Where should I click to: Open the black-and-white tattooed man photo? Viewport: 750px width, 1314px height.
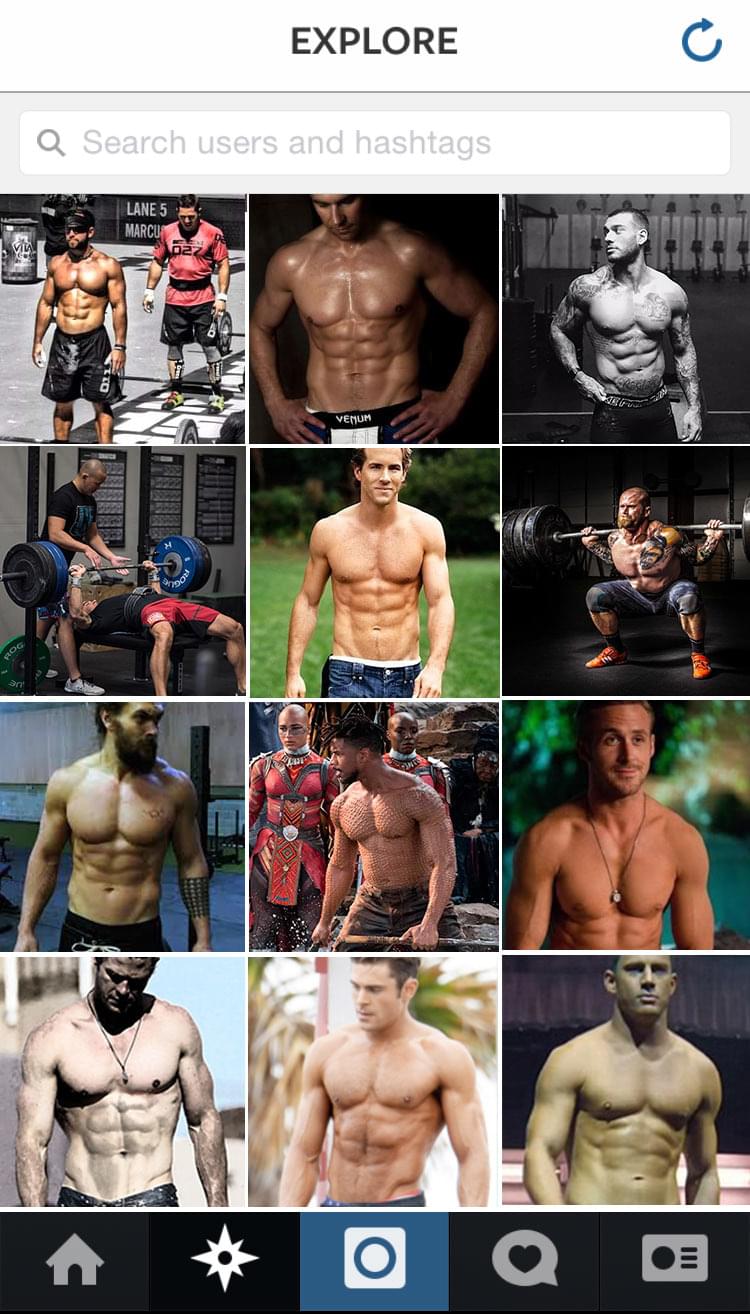pos(626,318)
